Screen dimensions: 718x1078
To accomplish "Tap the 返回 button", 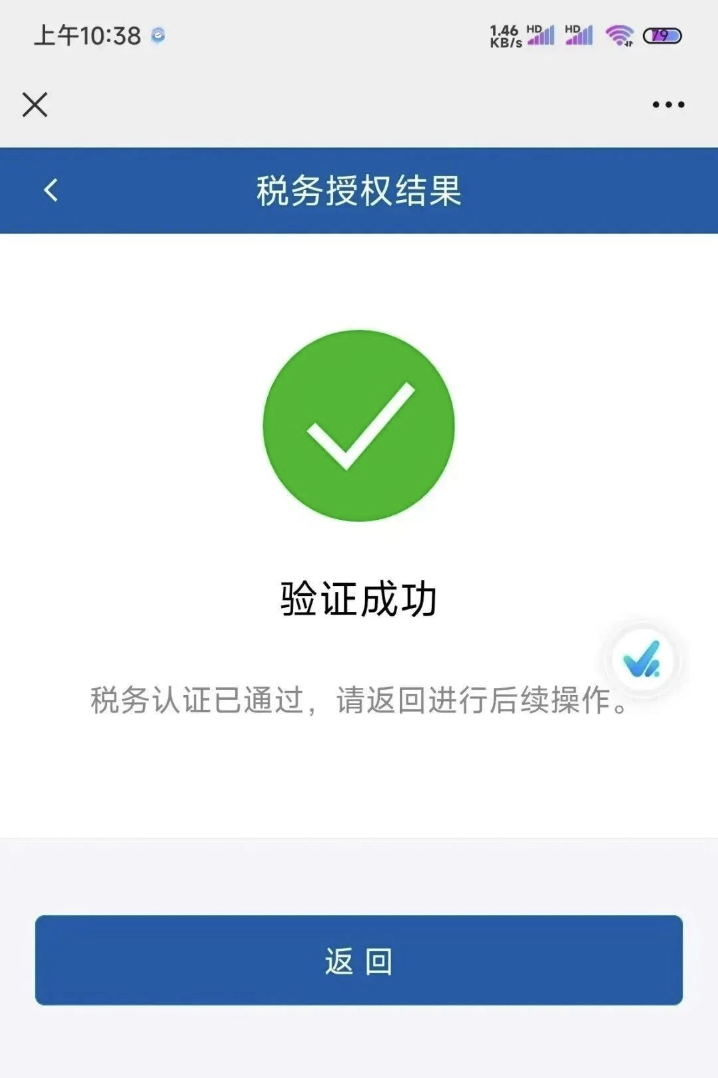I will [x=358, y=960].
